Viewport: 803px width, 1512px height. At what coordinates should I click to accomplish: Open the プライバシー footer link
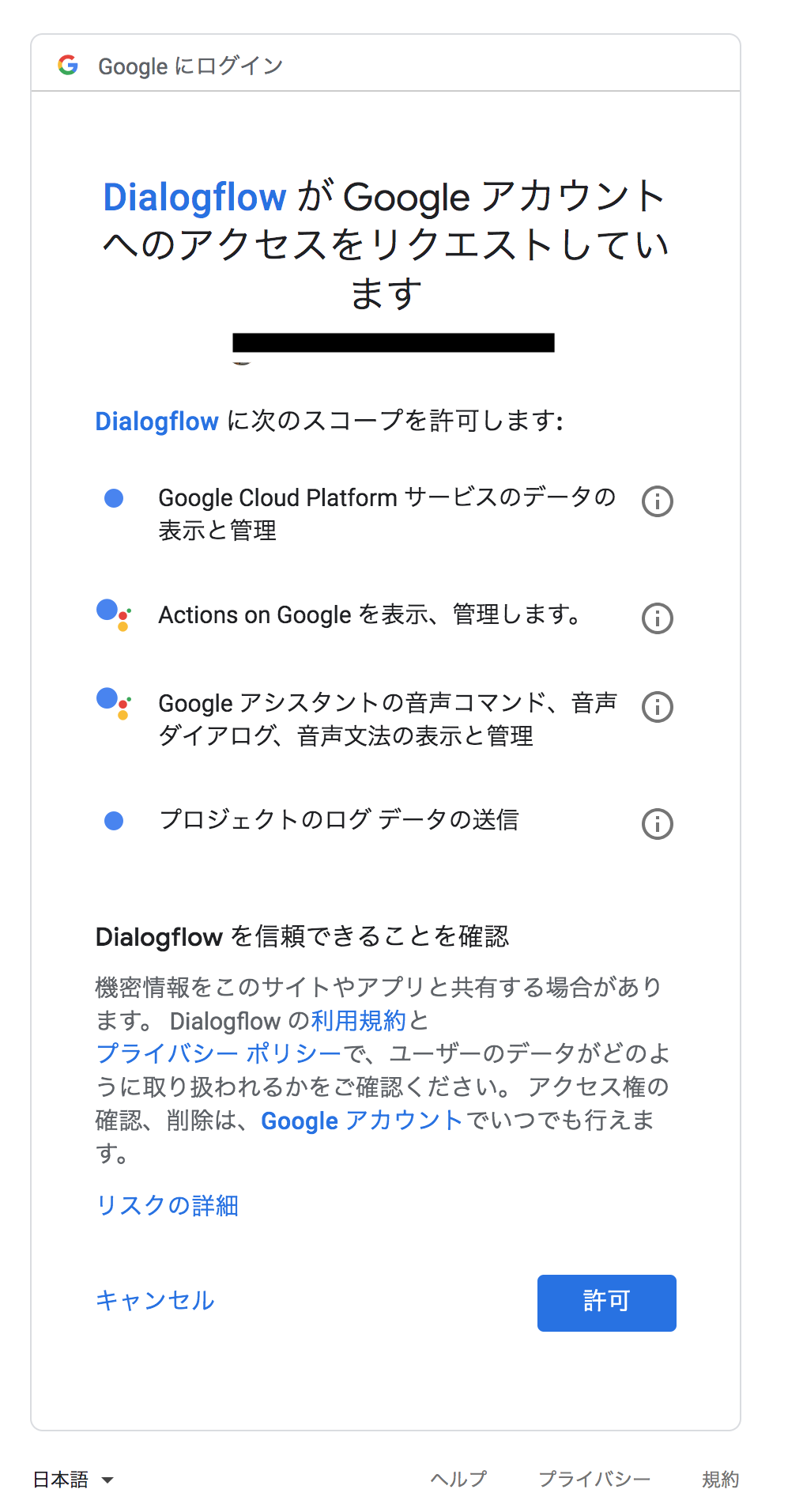coord(594,1480)
